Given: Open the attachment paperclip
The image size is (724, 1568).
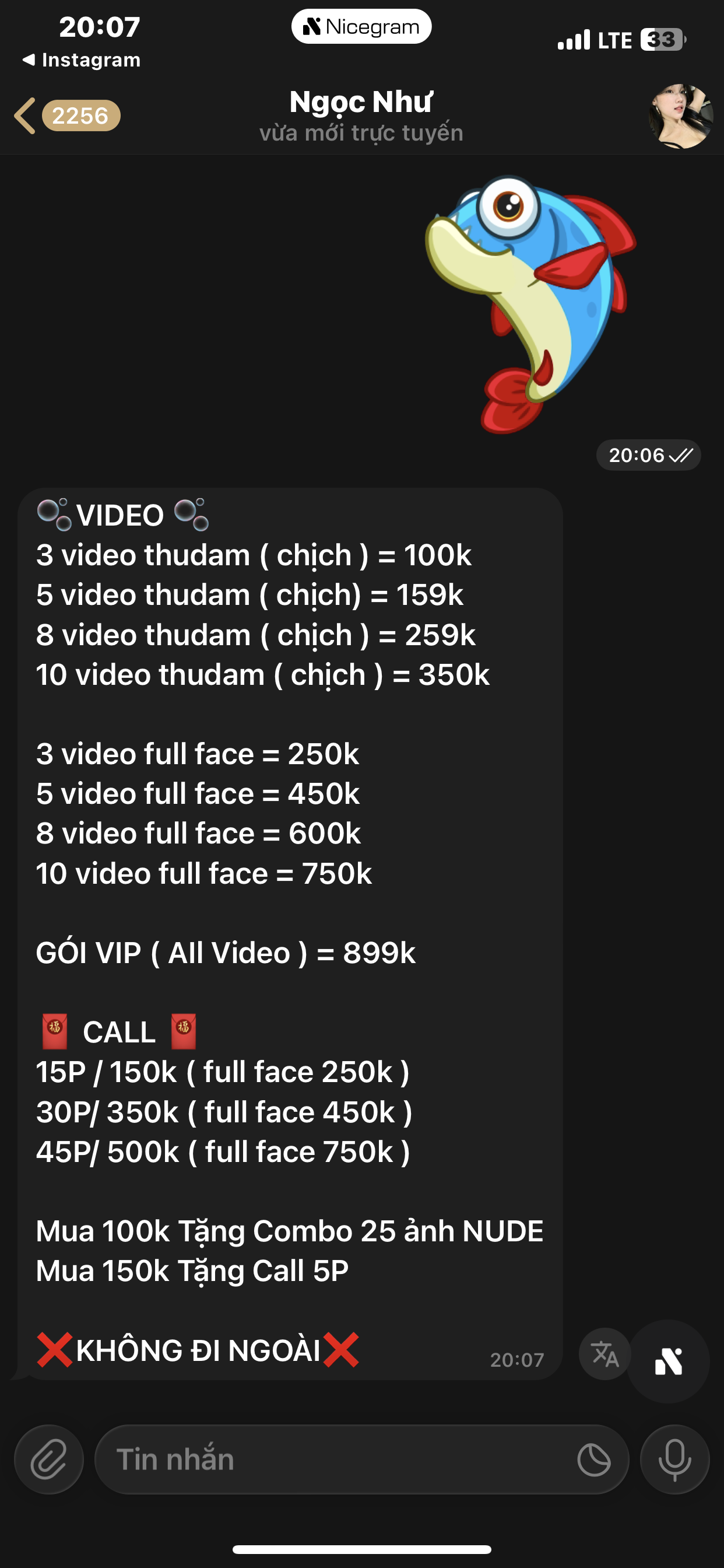Looking at the screenshot, I should 48,1459.
